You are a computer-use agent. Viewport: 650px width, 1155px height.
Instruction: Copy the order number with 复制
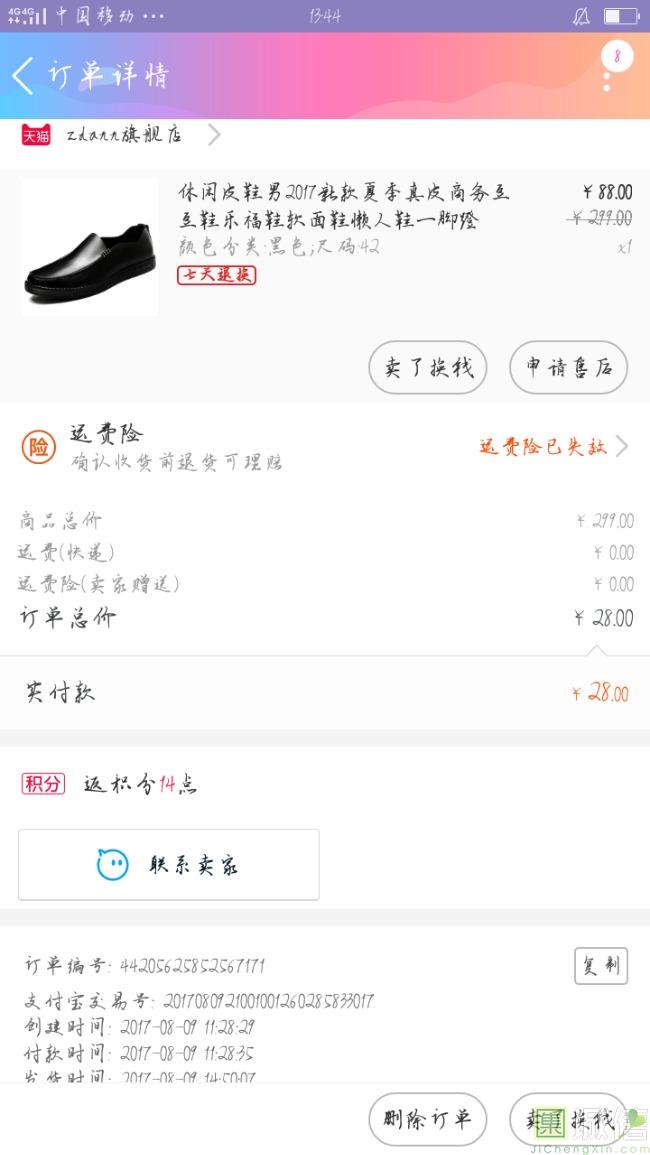pyautogui.click(x=600, y=966)
